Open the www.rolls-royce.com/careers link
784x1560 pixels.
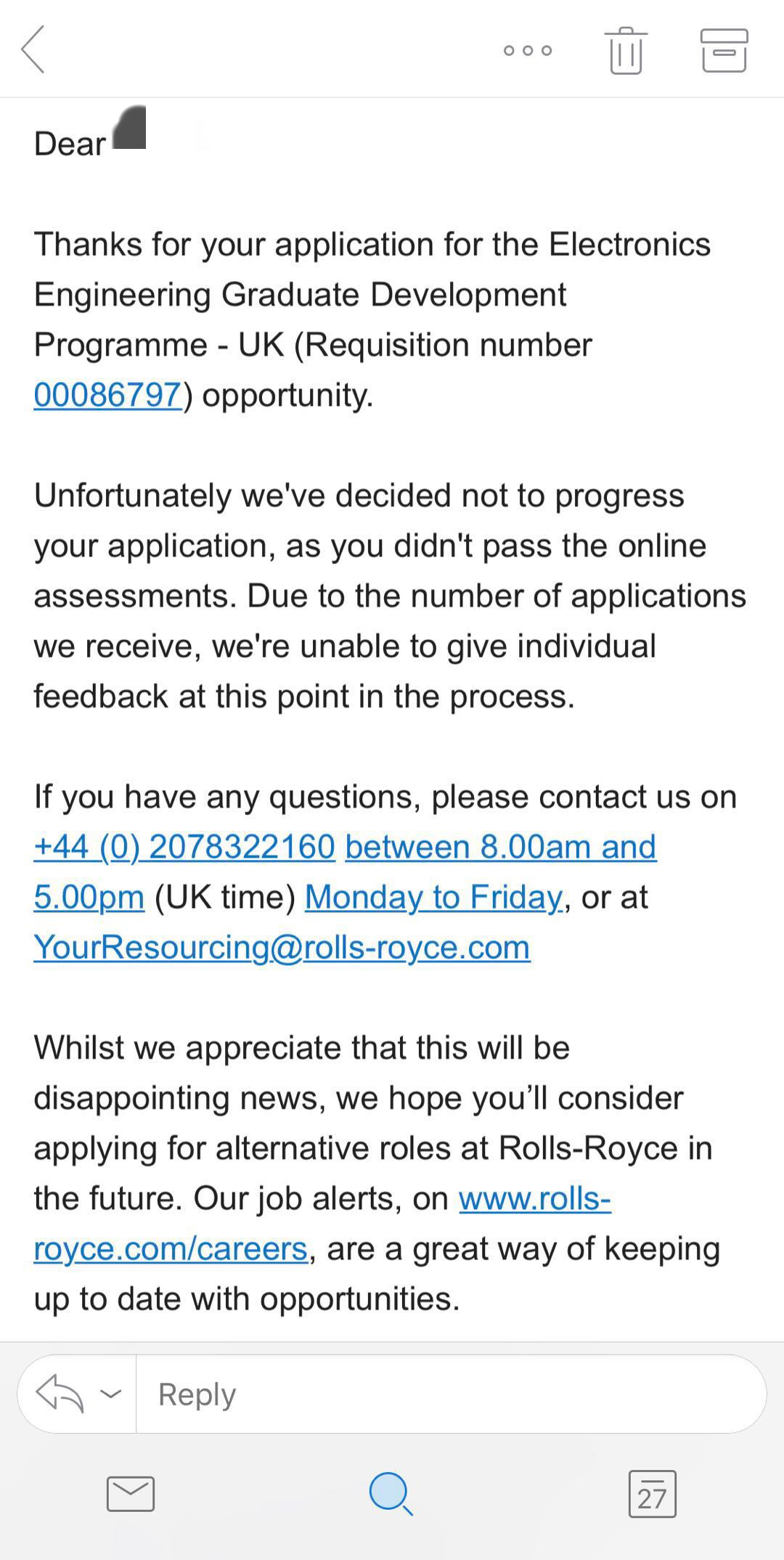click(x=171, y=1248)
